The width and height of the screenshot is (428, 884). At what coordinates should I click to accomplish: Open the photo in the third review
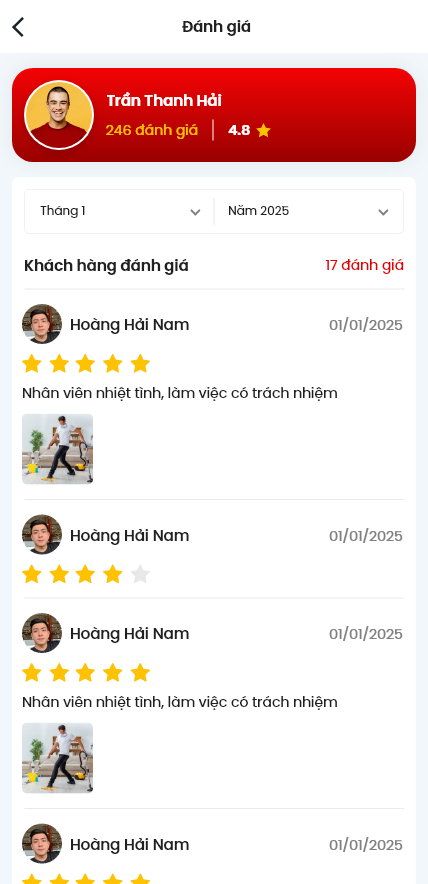click(x=58, y=758)
